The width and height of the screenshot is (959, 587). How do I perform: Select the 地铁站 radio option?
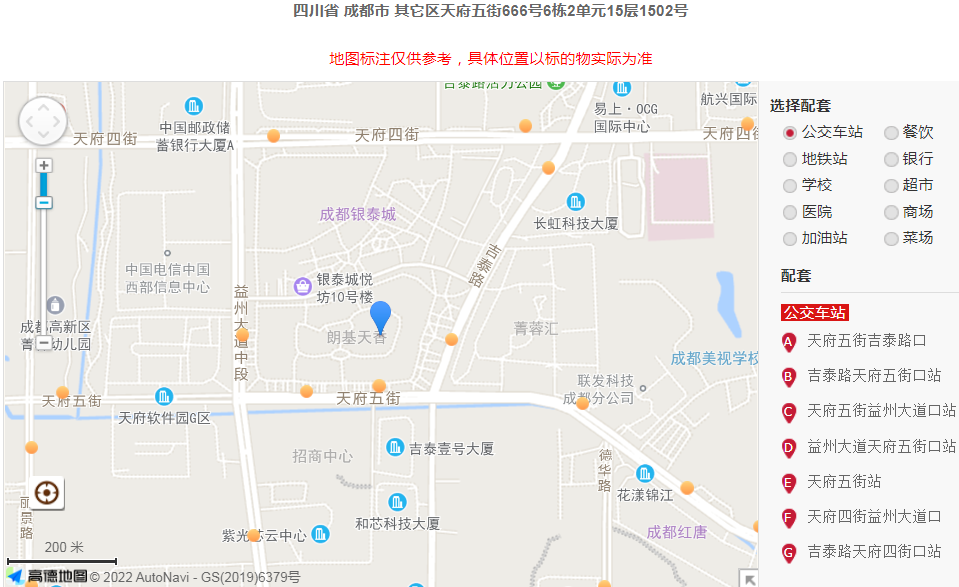click(790, 159)
